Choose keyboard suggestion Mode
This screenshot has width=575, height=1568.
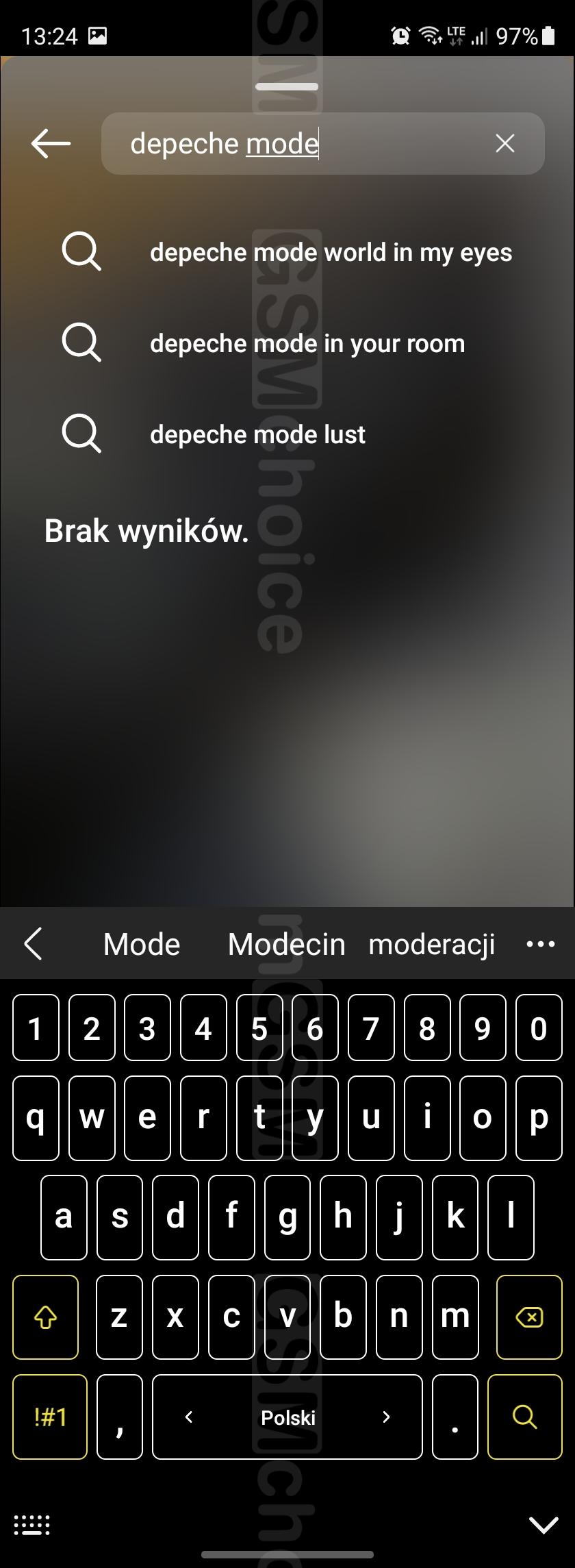point(142,944)
